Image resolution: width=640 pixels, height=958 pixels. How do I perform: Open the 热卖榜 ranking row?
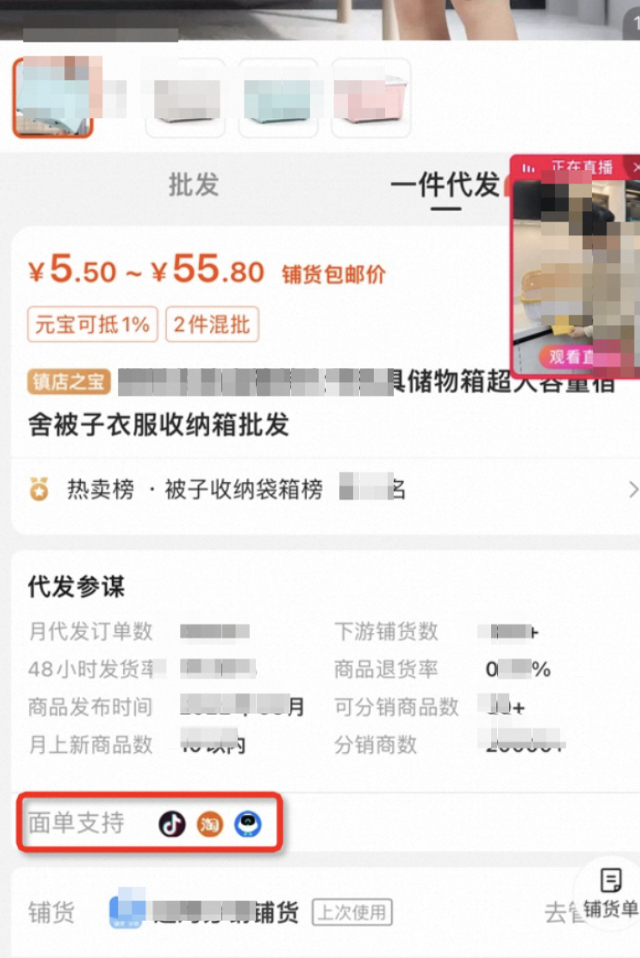(320, 490)
